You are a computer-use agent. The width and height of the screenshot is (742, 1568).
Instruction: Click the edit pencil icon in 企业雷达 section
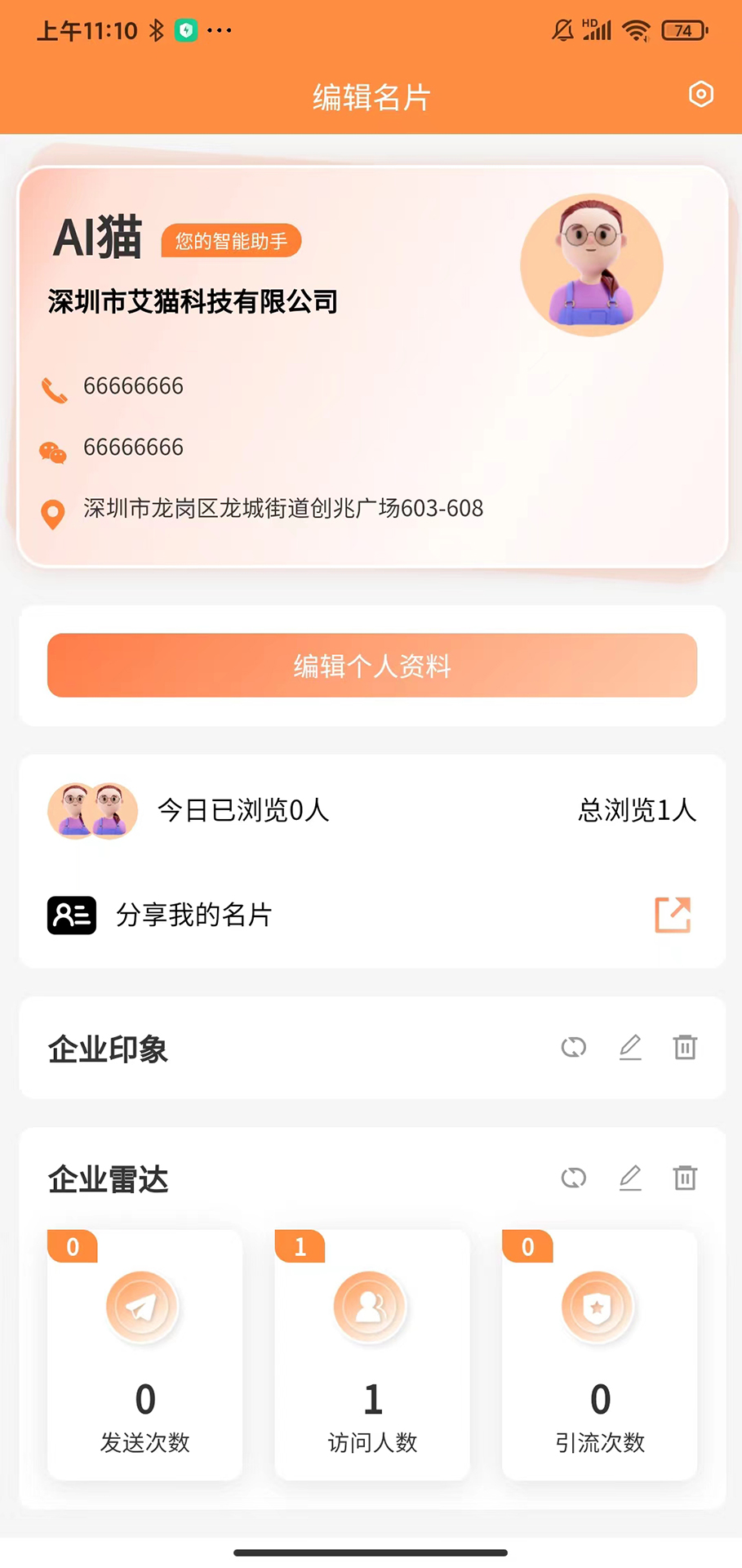(630, 1178)
